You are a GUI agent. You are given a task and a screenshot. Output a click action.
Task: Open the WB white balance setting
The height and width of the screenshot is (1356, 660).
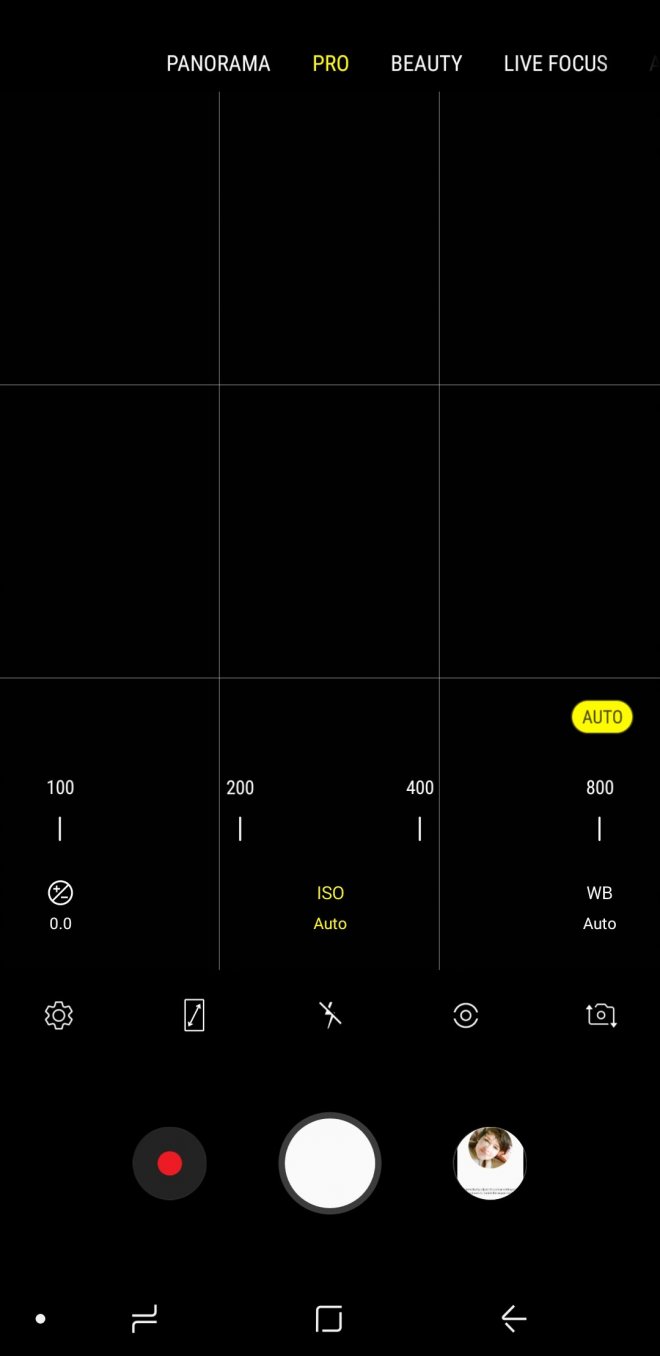[x=599, y=906]
